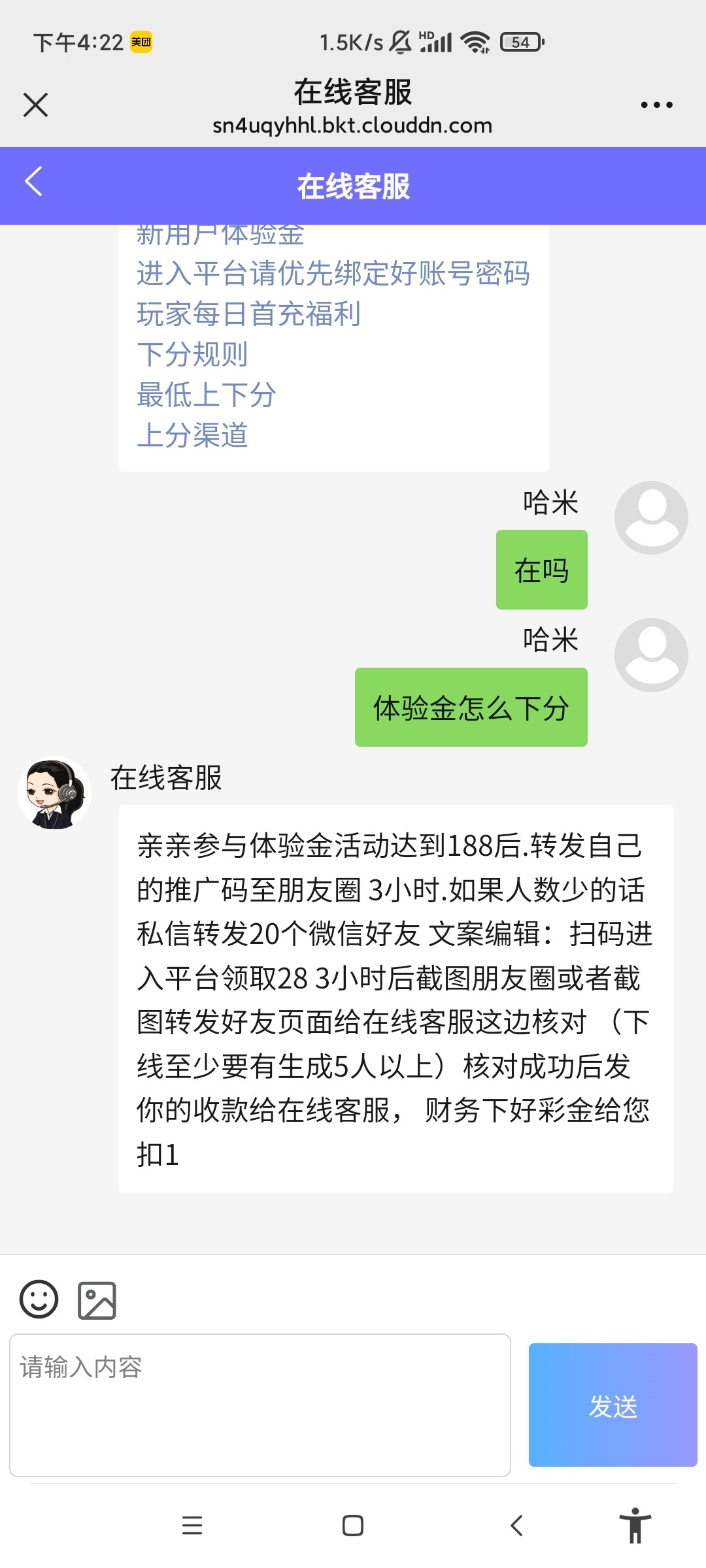706x1568 pixels.
Task: Open the 玩家每日首充福利 link
Action: 248,314
